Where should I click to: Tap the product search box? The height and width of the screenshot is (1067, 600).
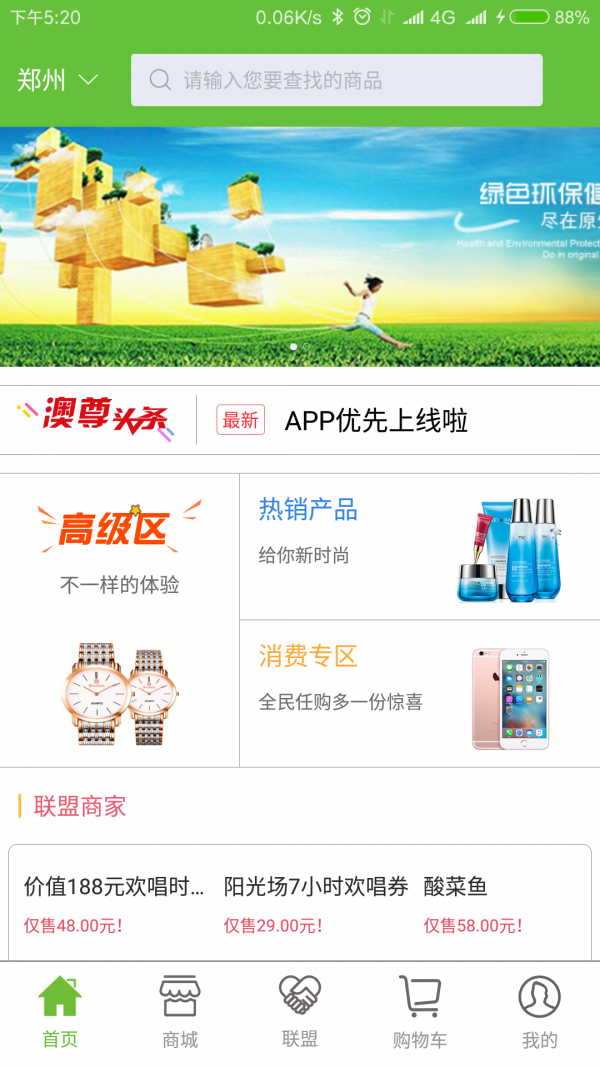pos(337,80)
